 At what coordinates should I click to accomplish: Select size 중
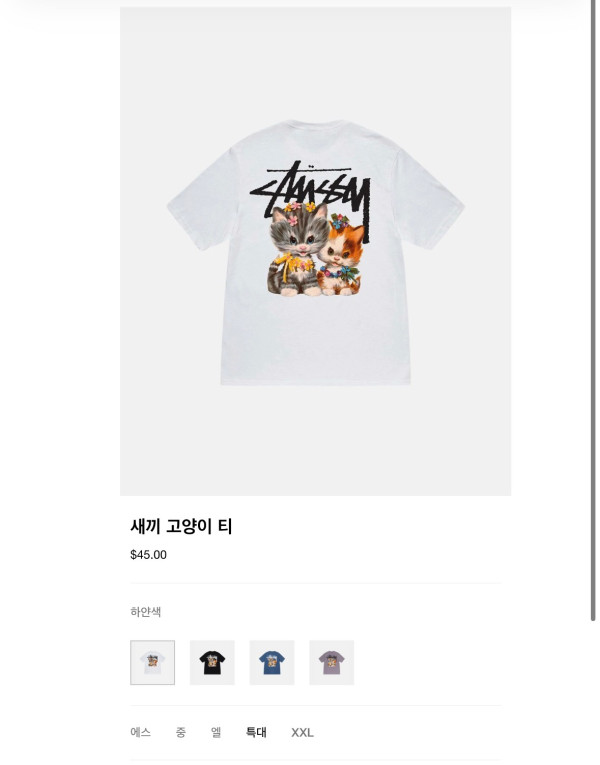[181, 732]
